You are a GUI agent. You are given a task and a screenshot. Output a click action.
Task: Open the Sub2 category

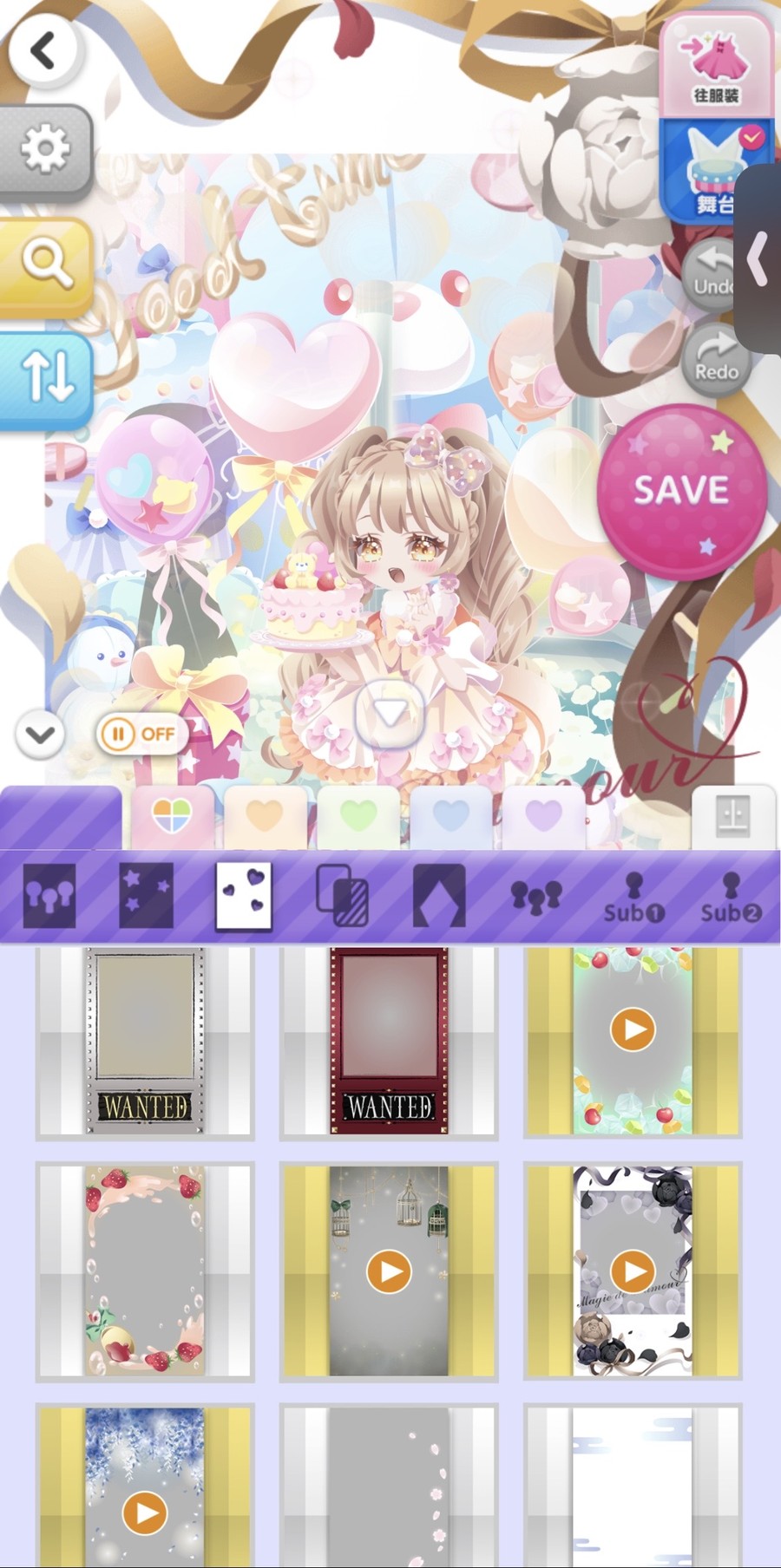coord(731,897)
